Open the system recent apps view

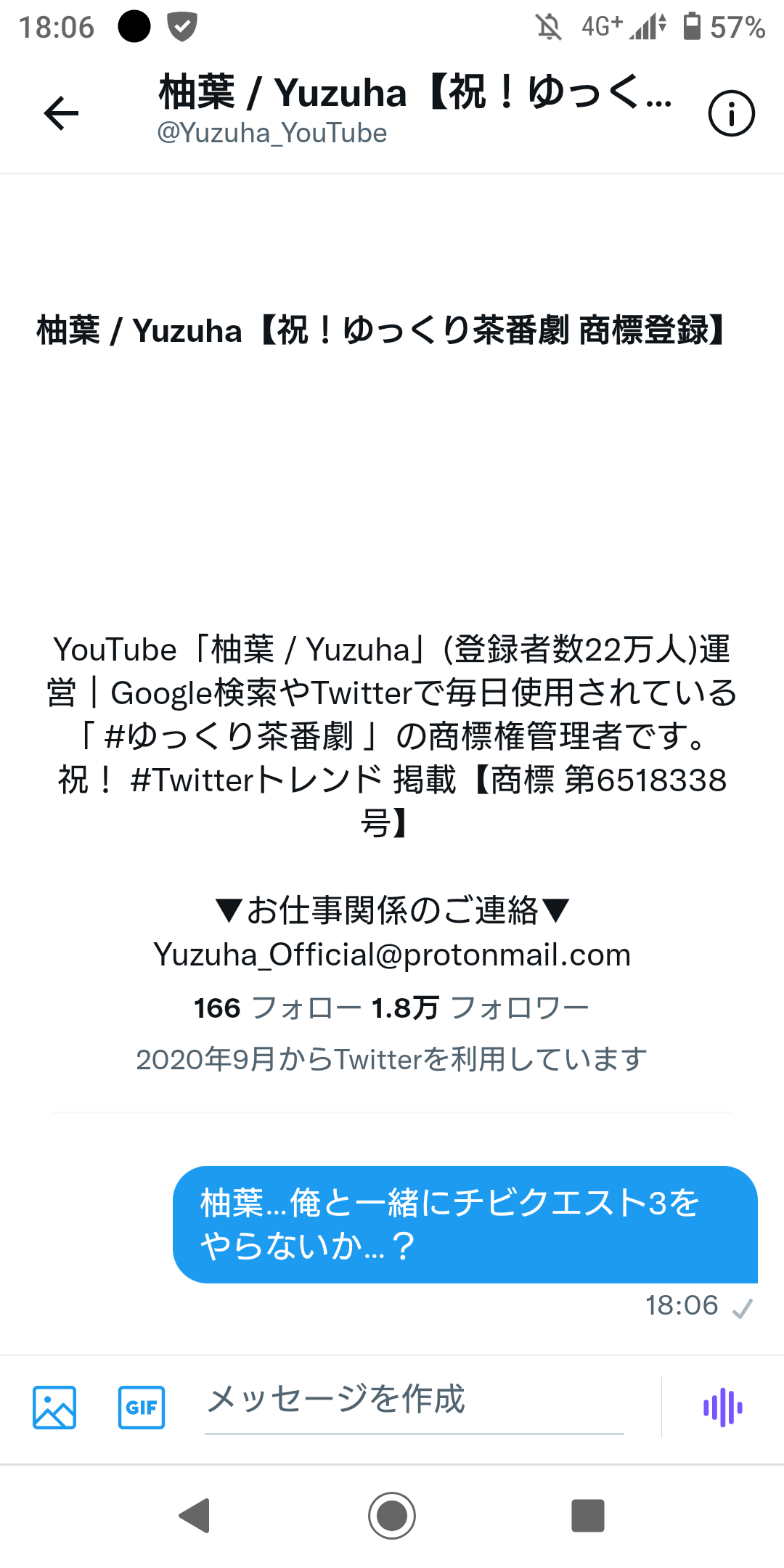588,1516
